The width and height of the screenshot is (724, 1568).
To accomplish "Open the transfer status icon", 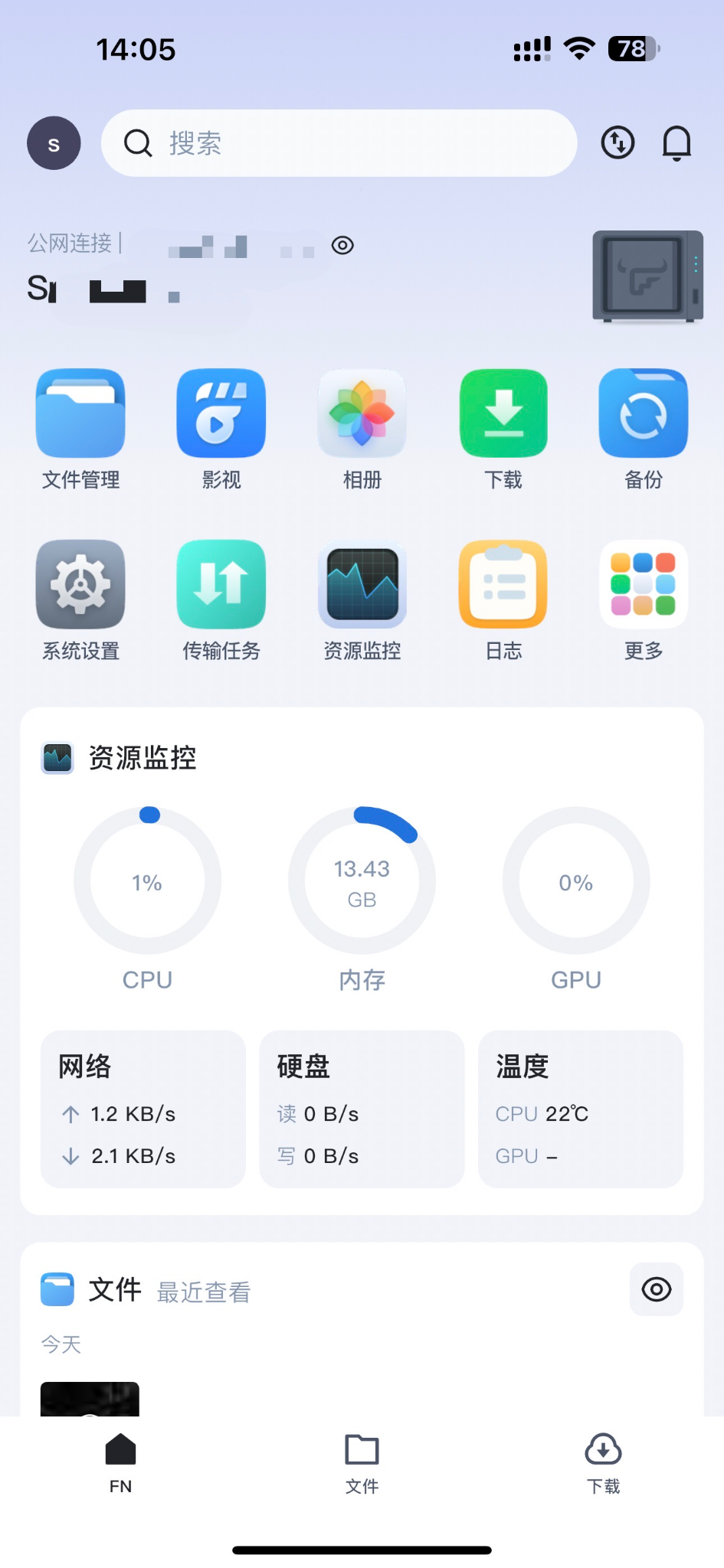I will [618, 143].
